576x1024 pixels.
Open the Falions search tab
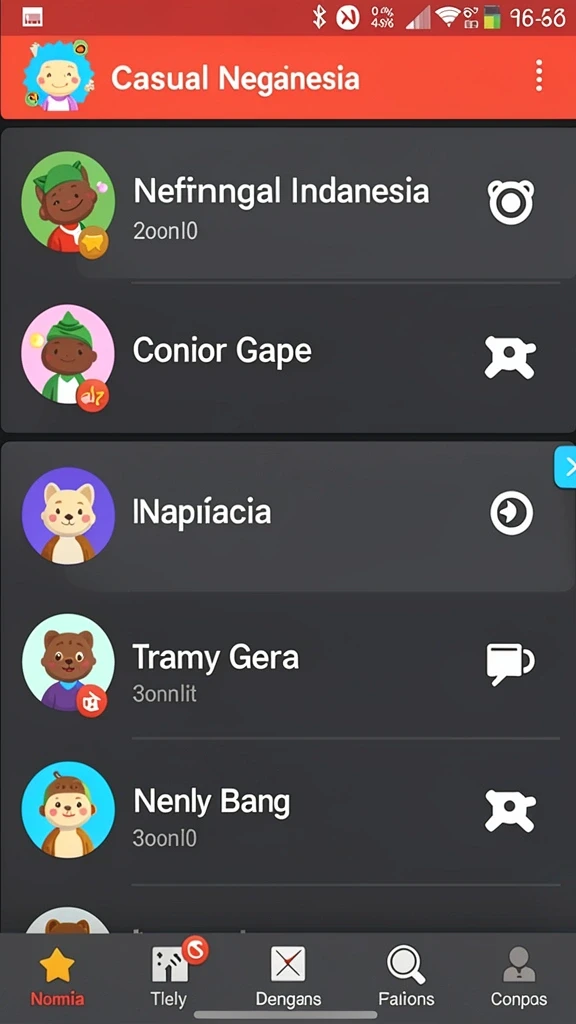click(x=406, y=978)
